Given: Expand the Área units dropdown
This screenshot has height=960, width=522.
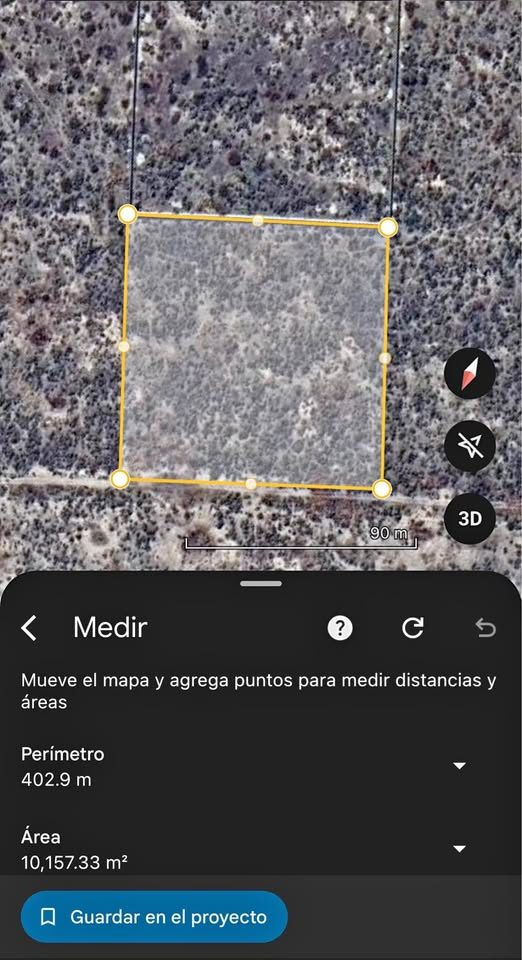Looking at the screenshot, I should tap(459, 849).
